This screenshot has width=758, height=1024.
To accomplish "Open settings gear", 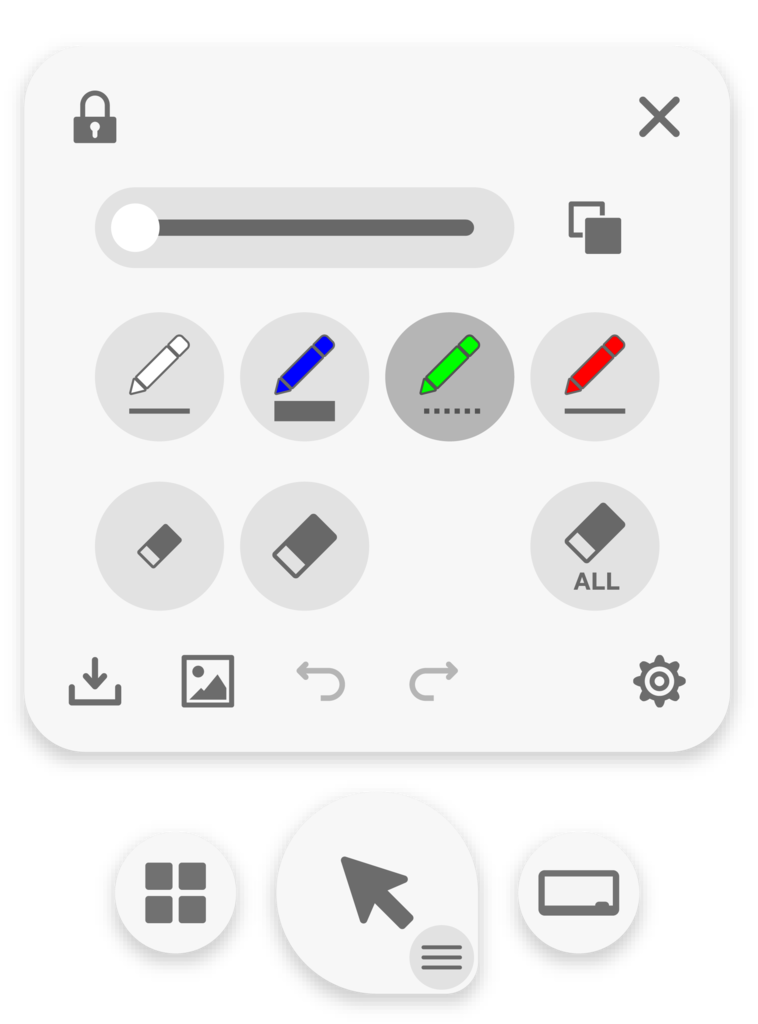I will click(x=659, y=682).
